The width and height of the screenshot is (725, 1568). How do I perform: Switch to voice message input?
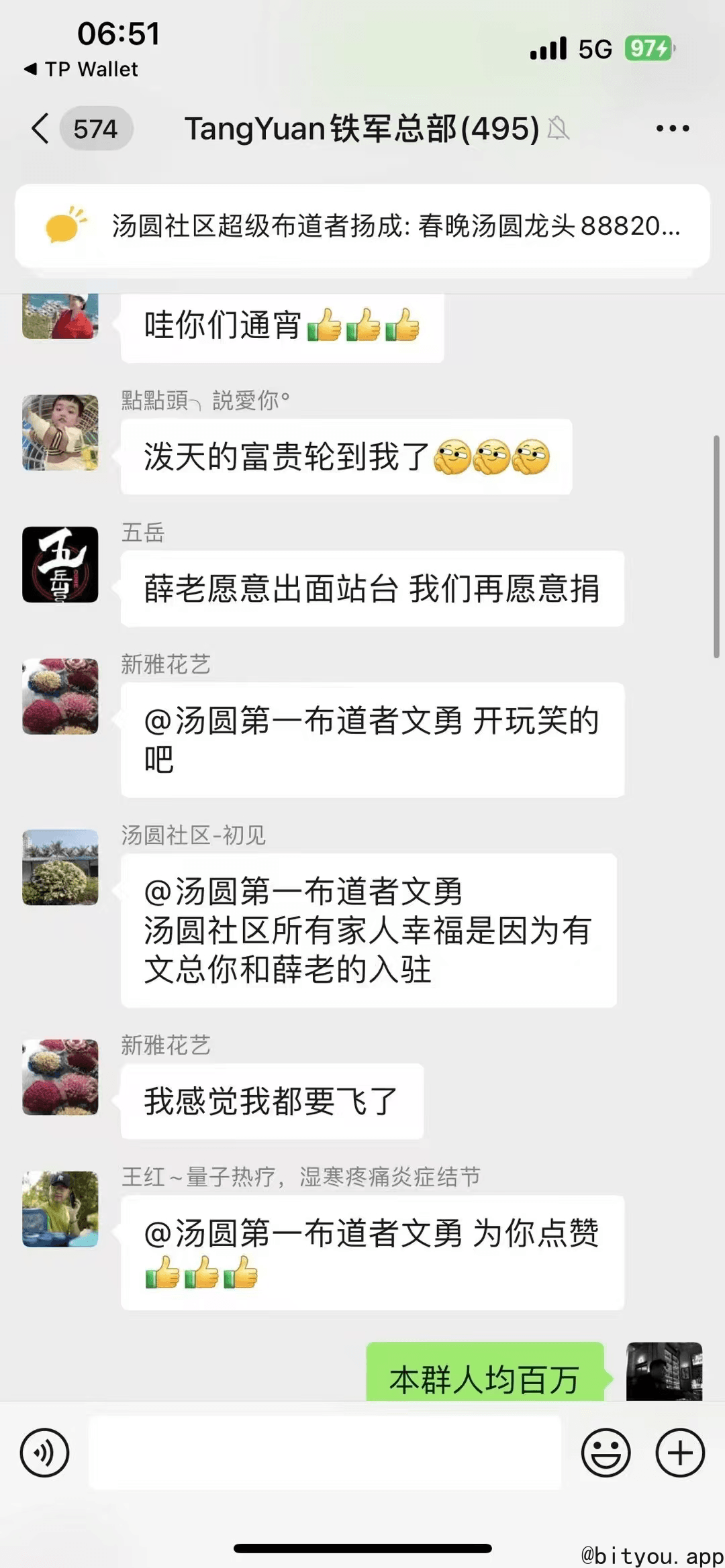tap(44, 1453)
